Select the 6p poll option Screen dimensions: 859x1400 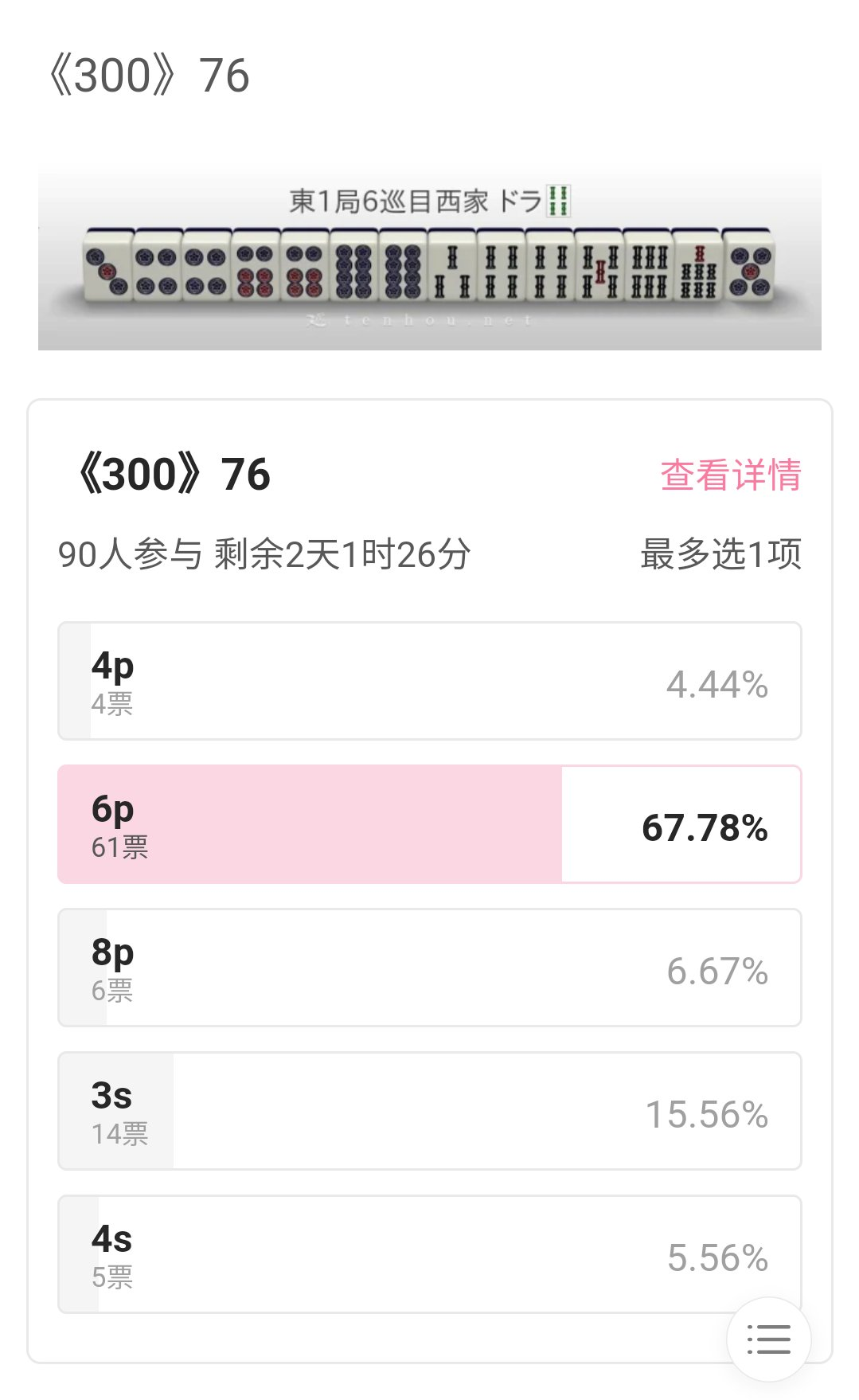tap(430, 824)
